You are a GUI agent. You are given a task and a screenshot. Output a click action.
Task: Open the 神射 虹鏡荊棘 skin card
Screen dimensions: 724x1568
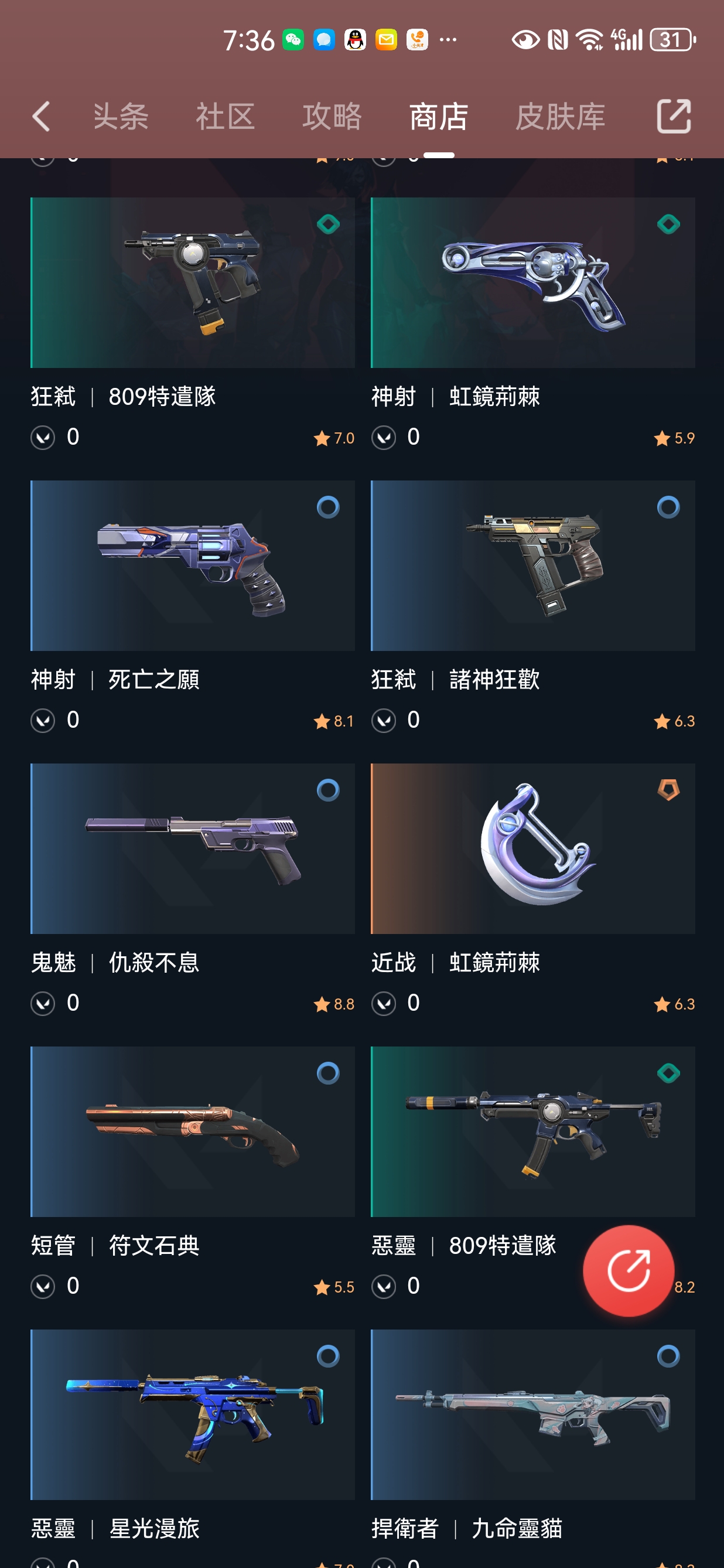tap(532, 282)
